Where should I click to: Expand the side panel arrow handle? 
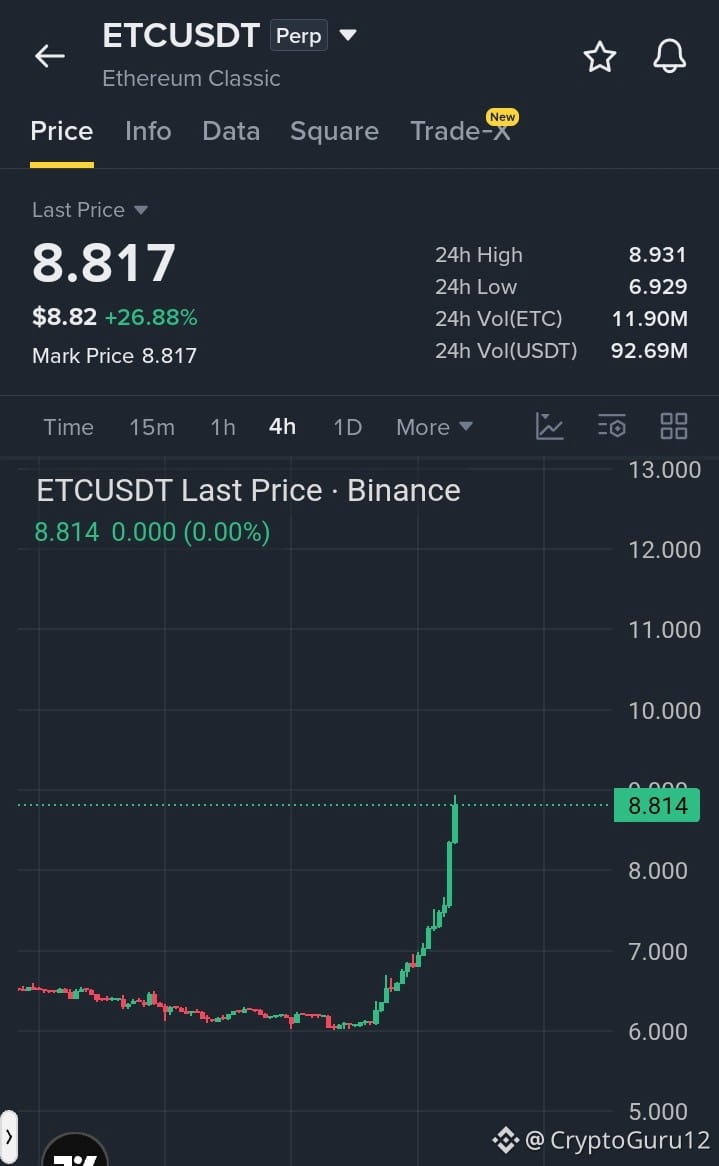coord(8,1136)
